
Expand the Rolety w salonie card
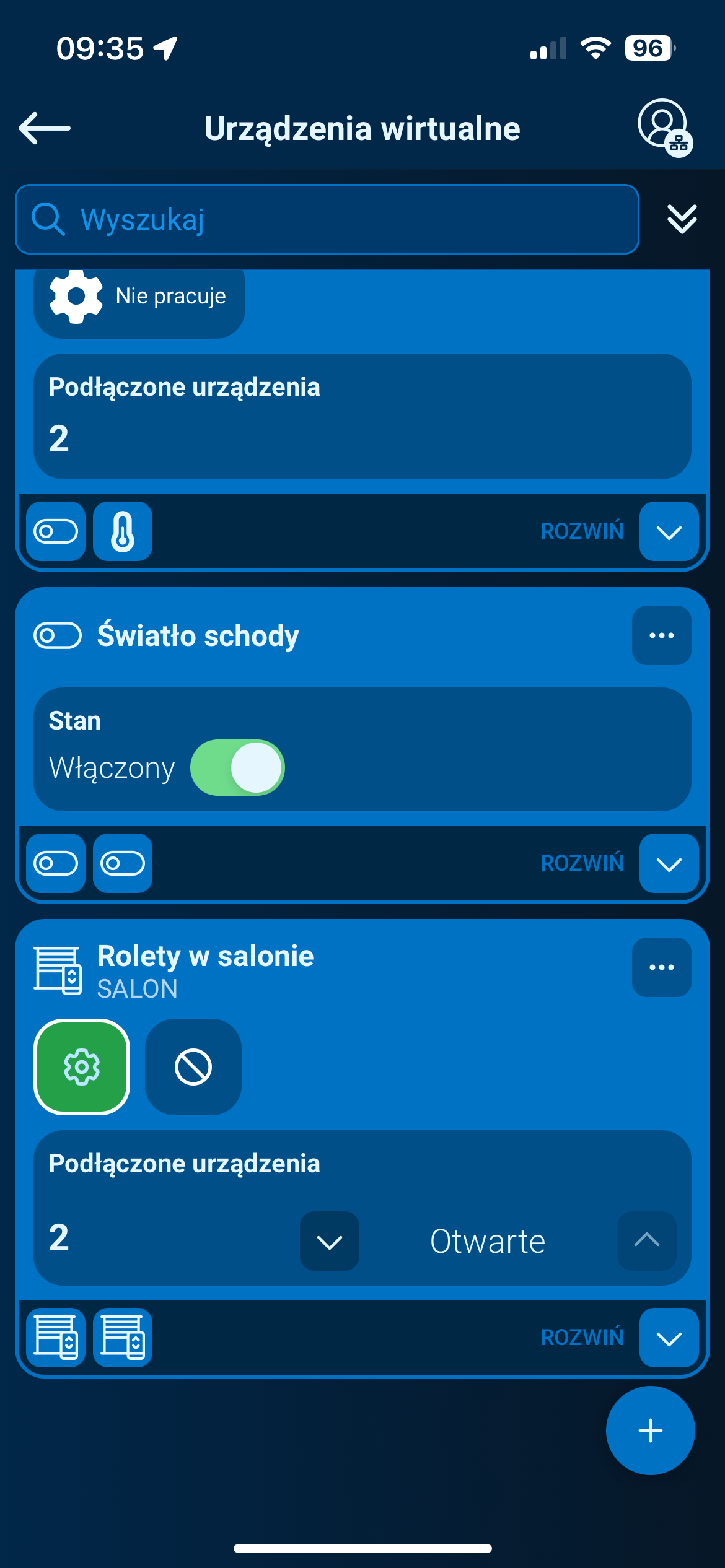pyautogui.click(x=669, y=1338)
